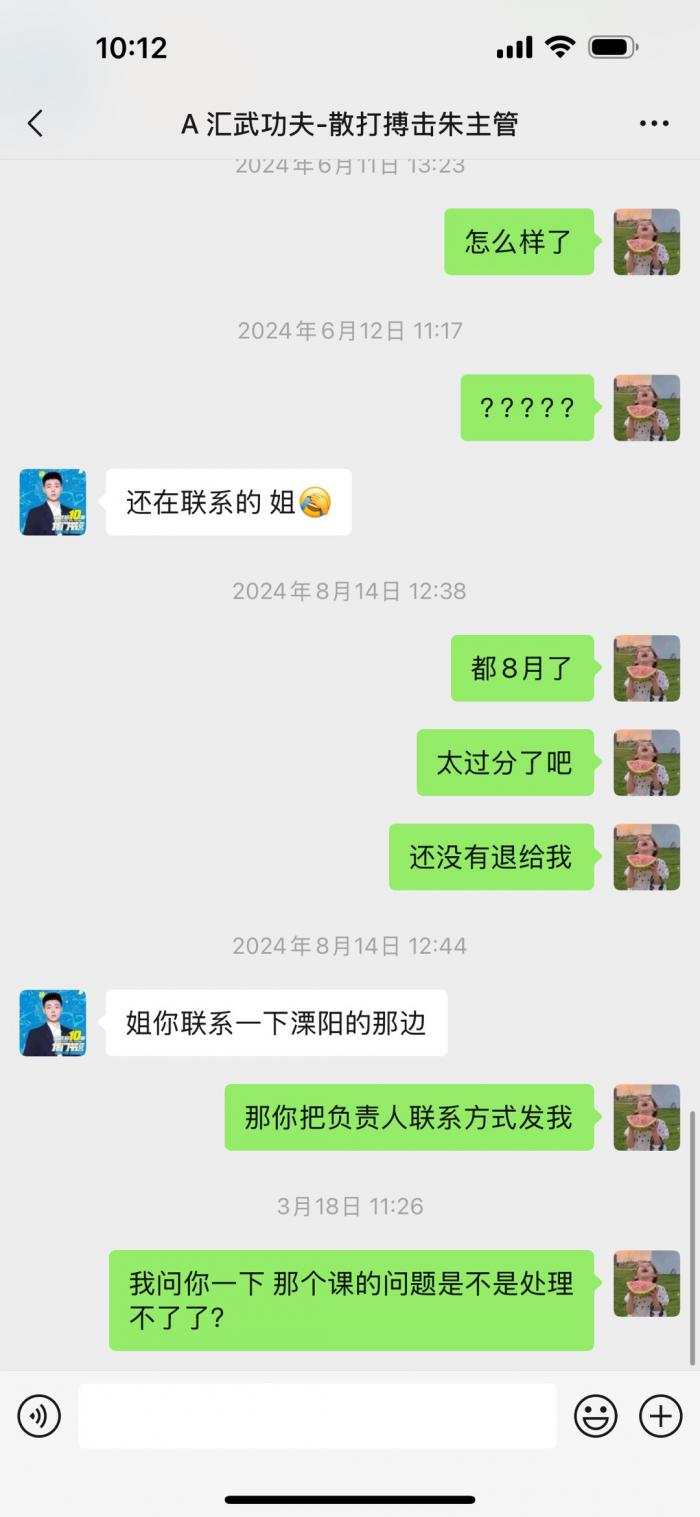This screenshot has height=1517, width=700.
Task: Open the chat info three-dot menu
Action: [x=654, y=124]
